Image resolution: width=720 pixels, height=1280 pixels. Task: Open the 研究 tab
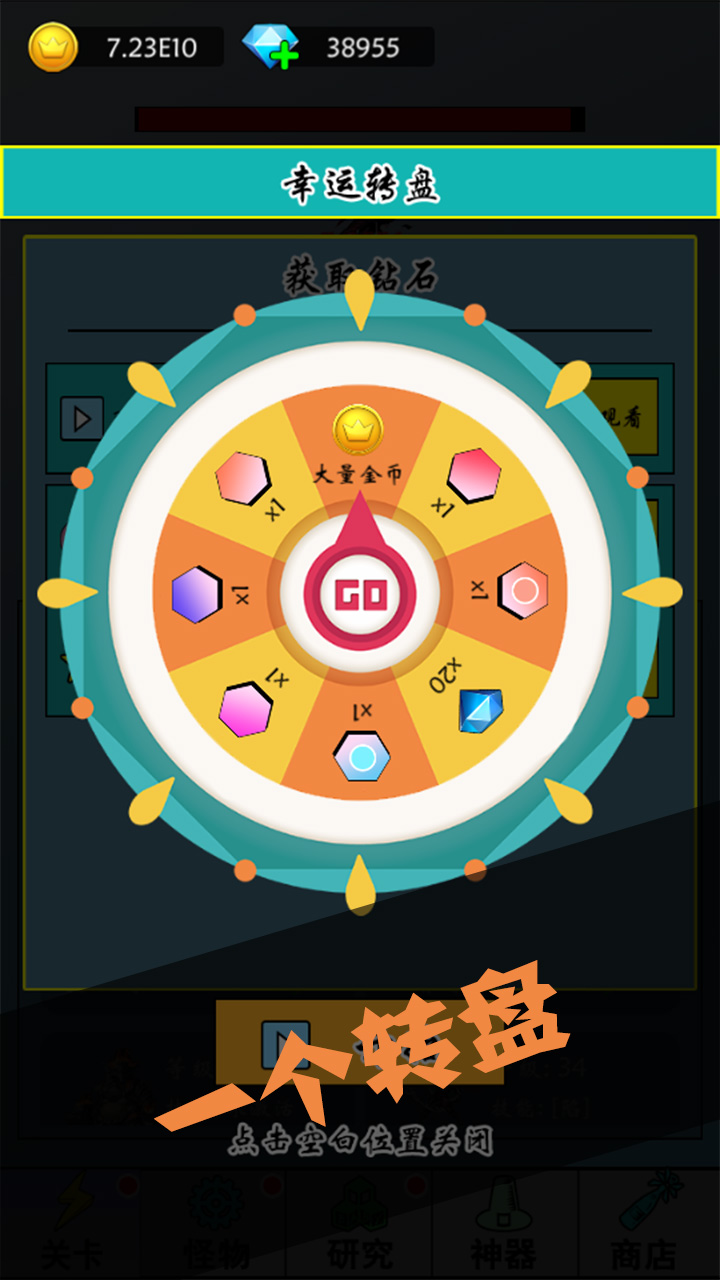point(359,1226)
